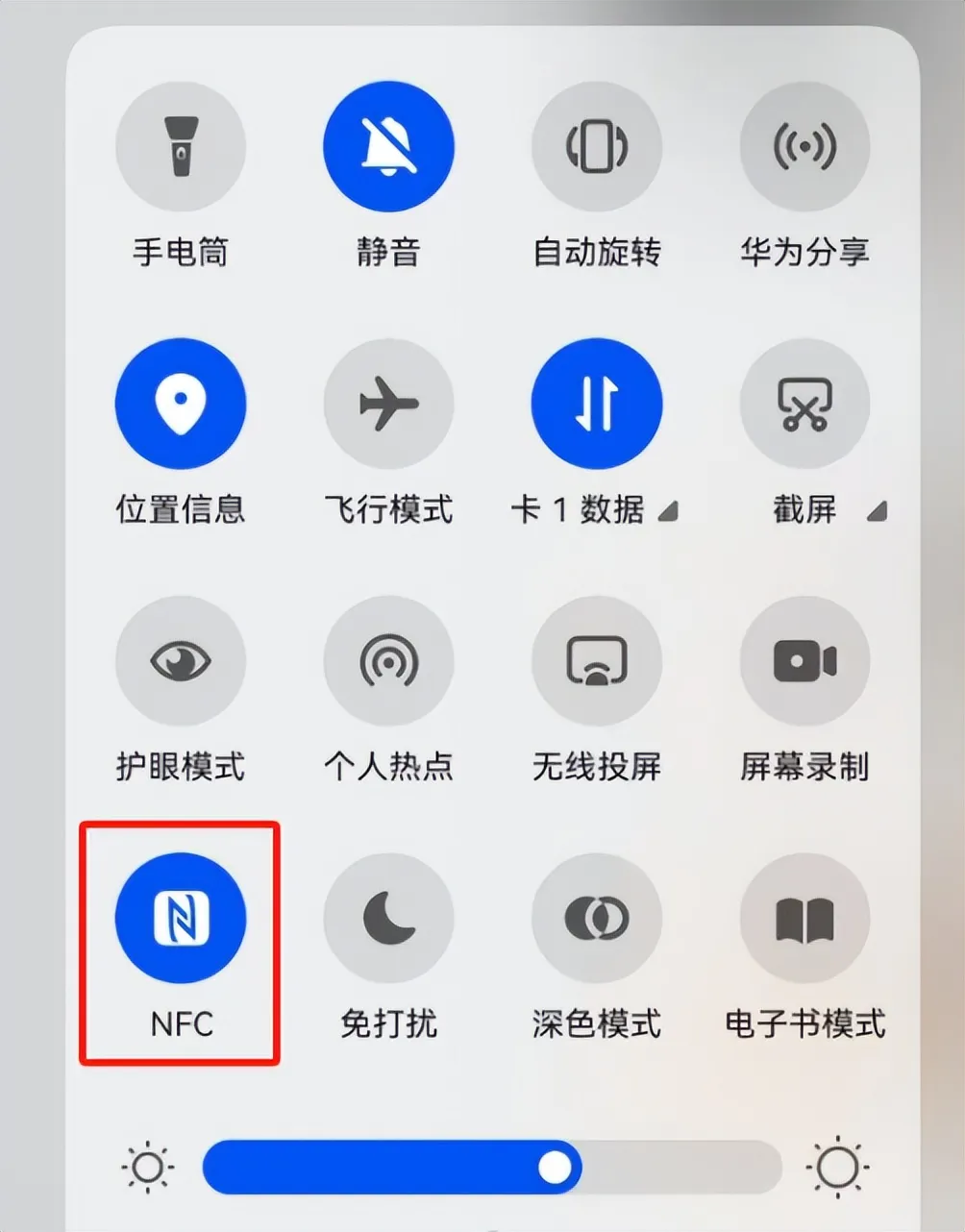Turn on the flashlight
Viewport: 965px width, 1232px height.
(x=182, y=144)
